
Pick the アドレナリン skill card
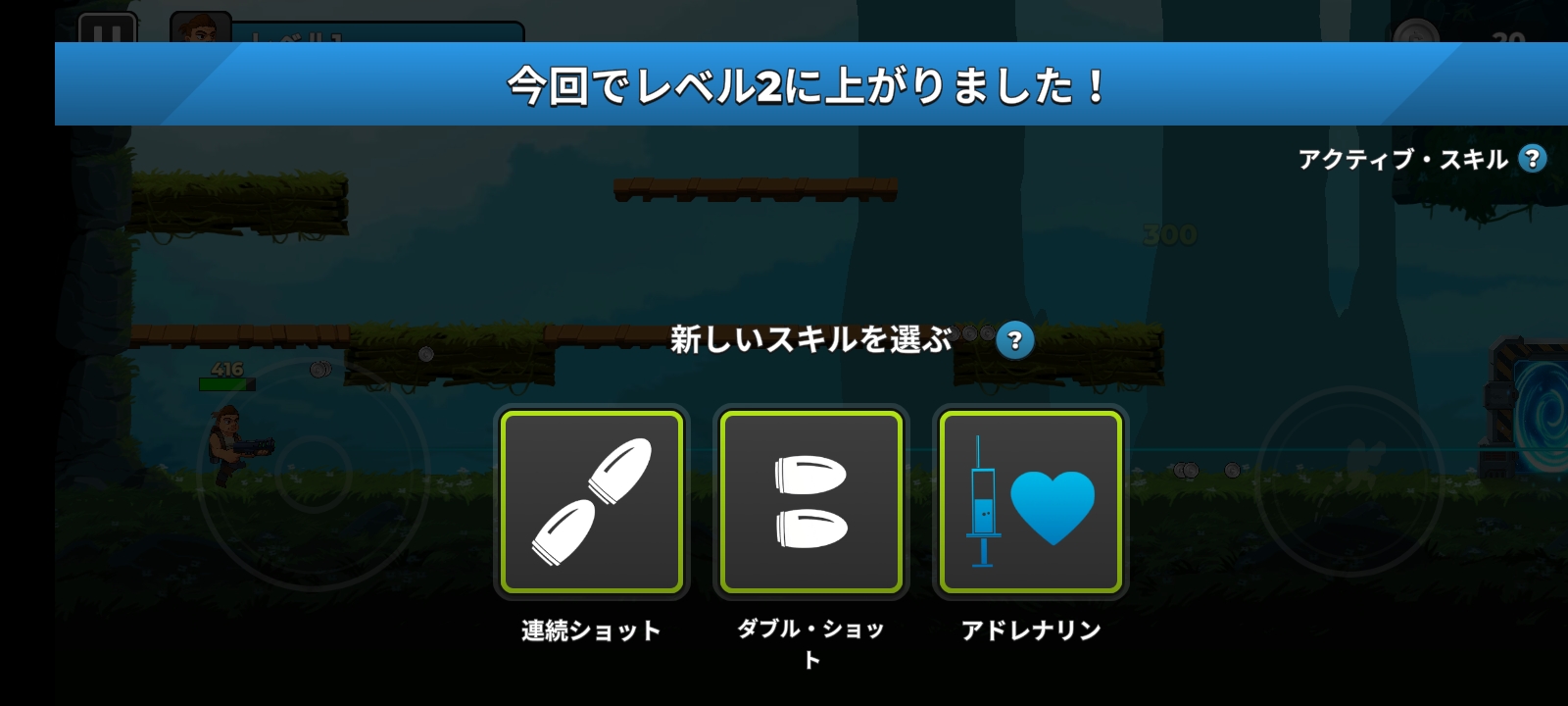point(1030,502)
